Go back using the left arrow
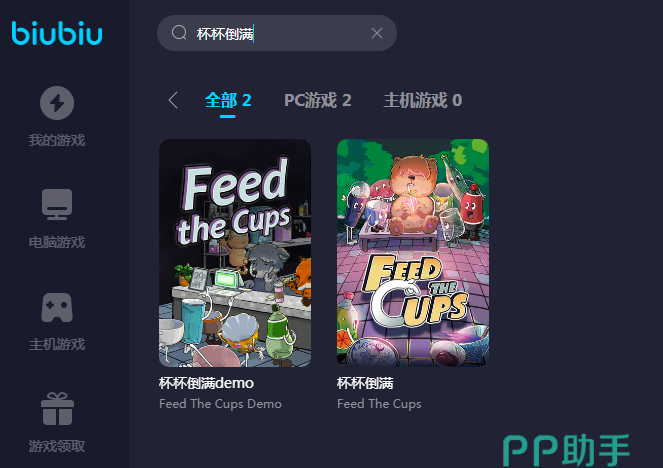The width and height of the screenshot is (663, 468). 173,100
